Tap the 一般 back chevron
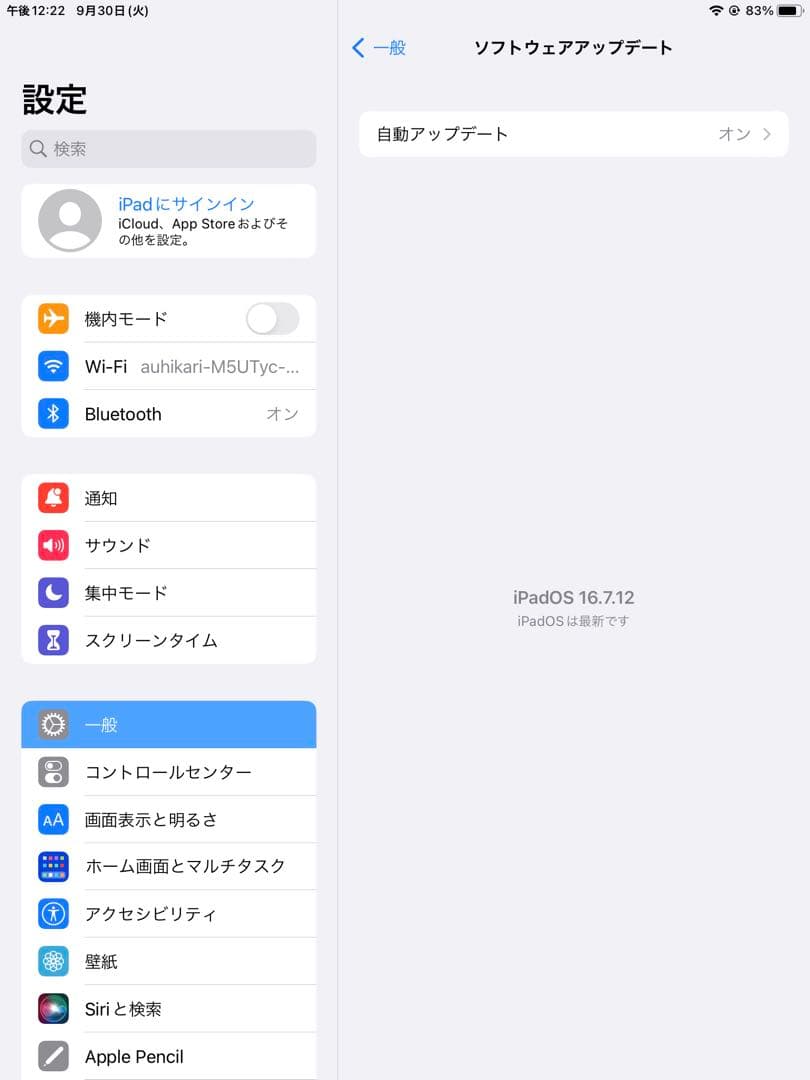 coord(357,47)
